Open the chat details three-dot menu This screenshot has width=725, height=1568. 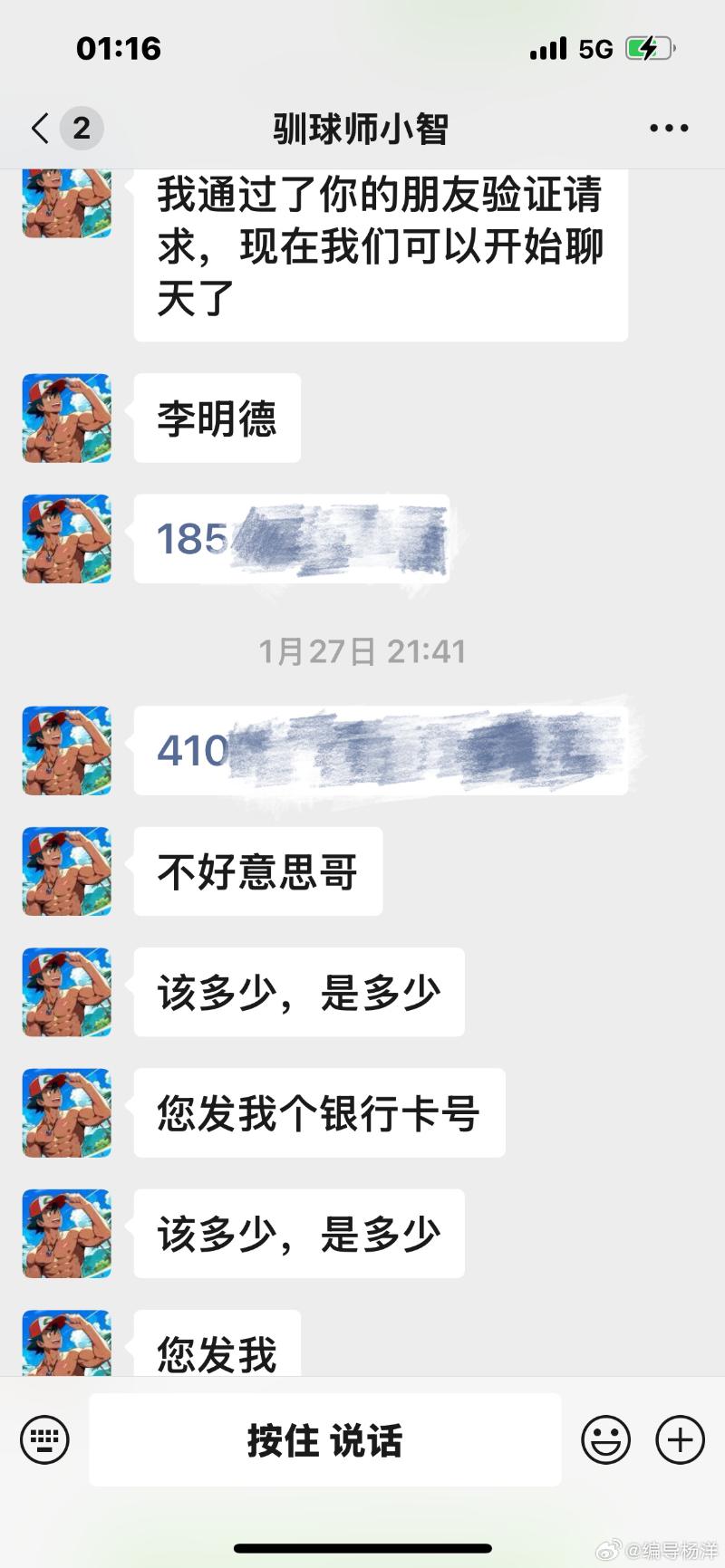click(x=669, y=129)
